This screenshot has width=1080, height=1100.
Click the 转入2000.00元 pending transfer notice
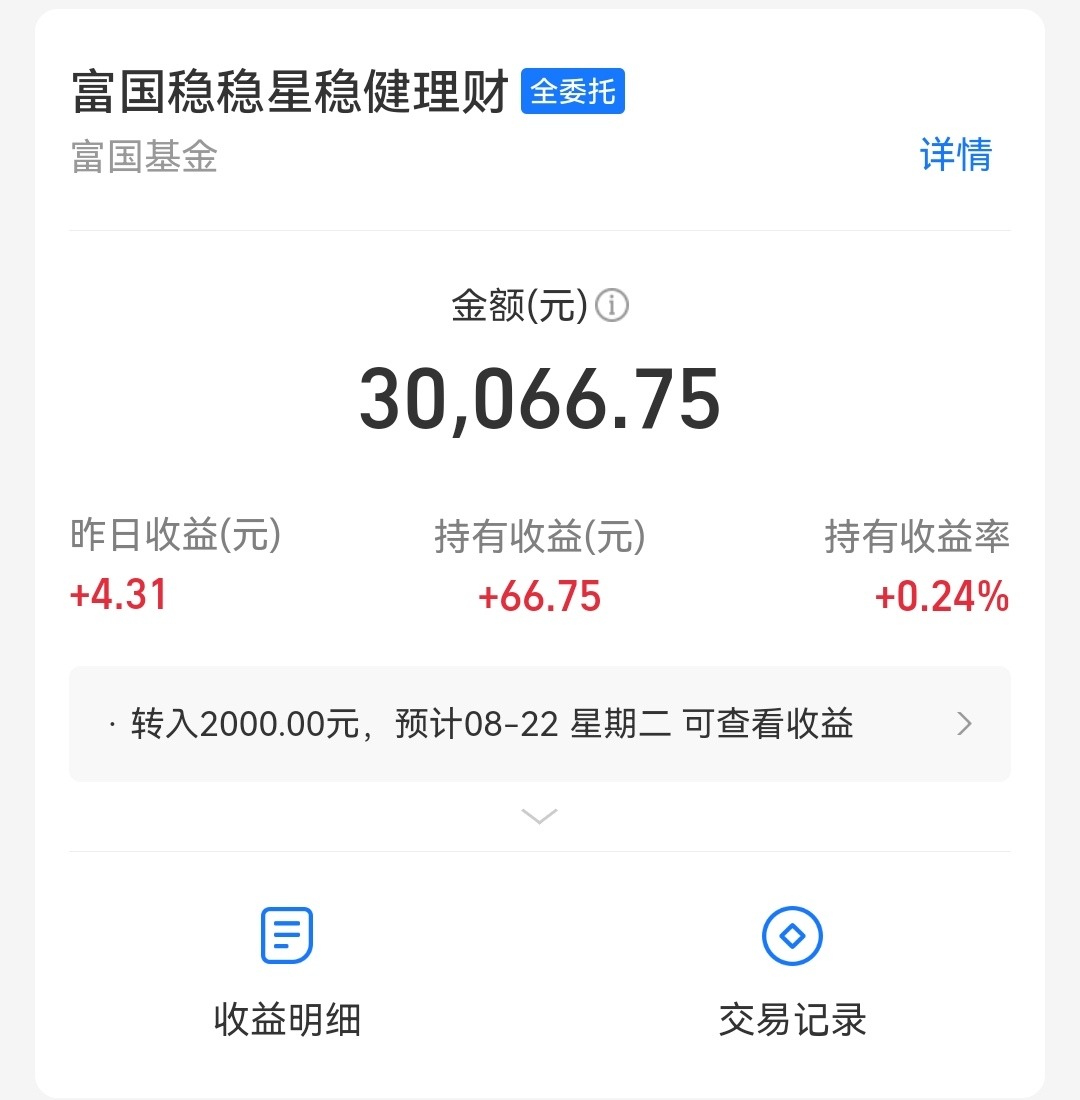point(490,723)
